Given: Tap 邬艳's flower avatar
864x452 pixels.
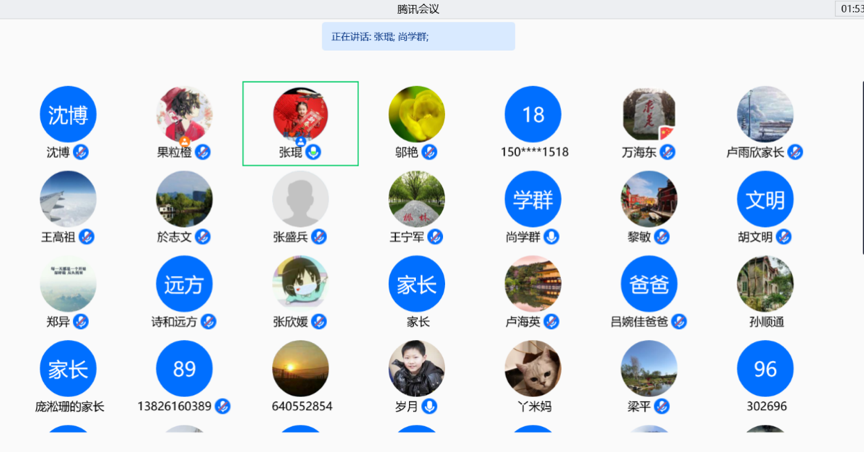Looking at the screenshot, I should [417, 114].
